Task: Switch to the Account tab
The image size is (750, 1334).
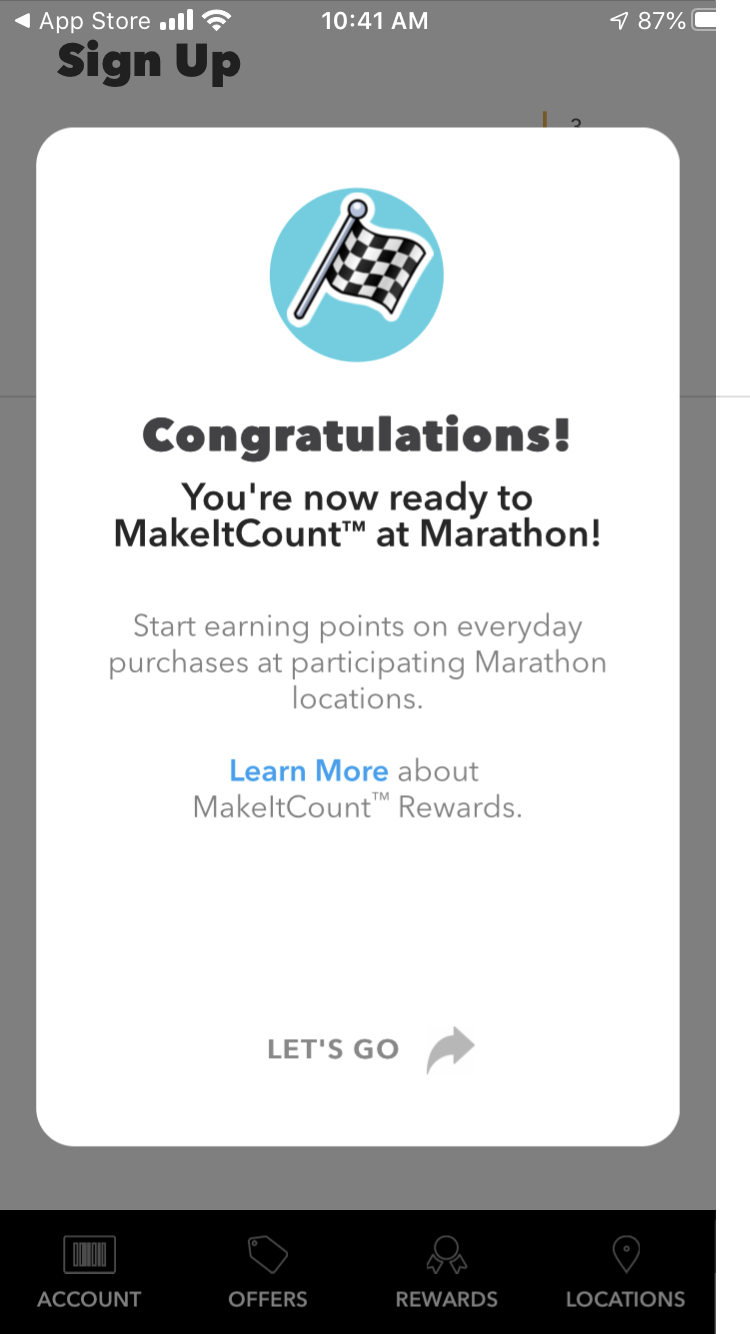Action: (89, 1272)
